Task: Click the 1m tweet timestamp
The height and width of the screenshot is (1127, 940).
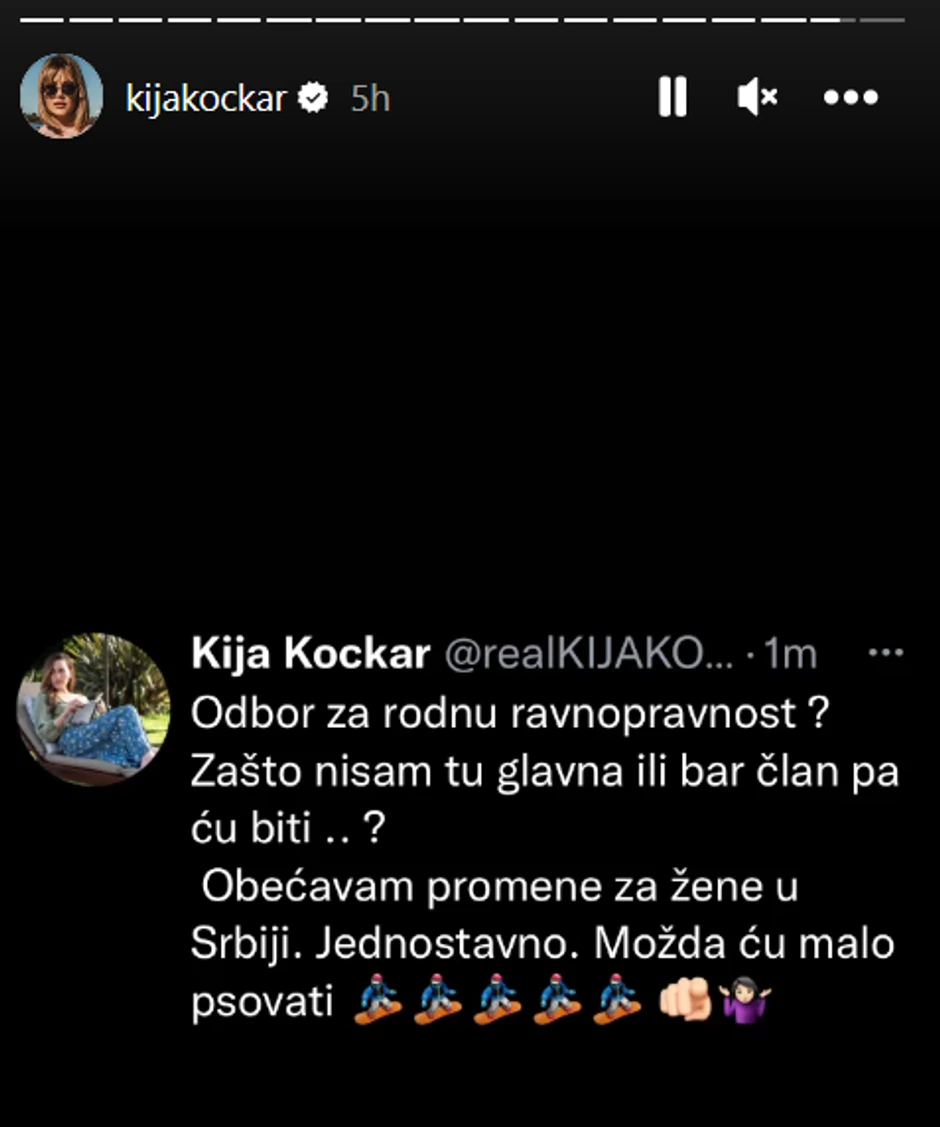Action: pyautogui.click(x=790, y=651)
